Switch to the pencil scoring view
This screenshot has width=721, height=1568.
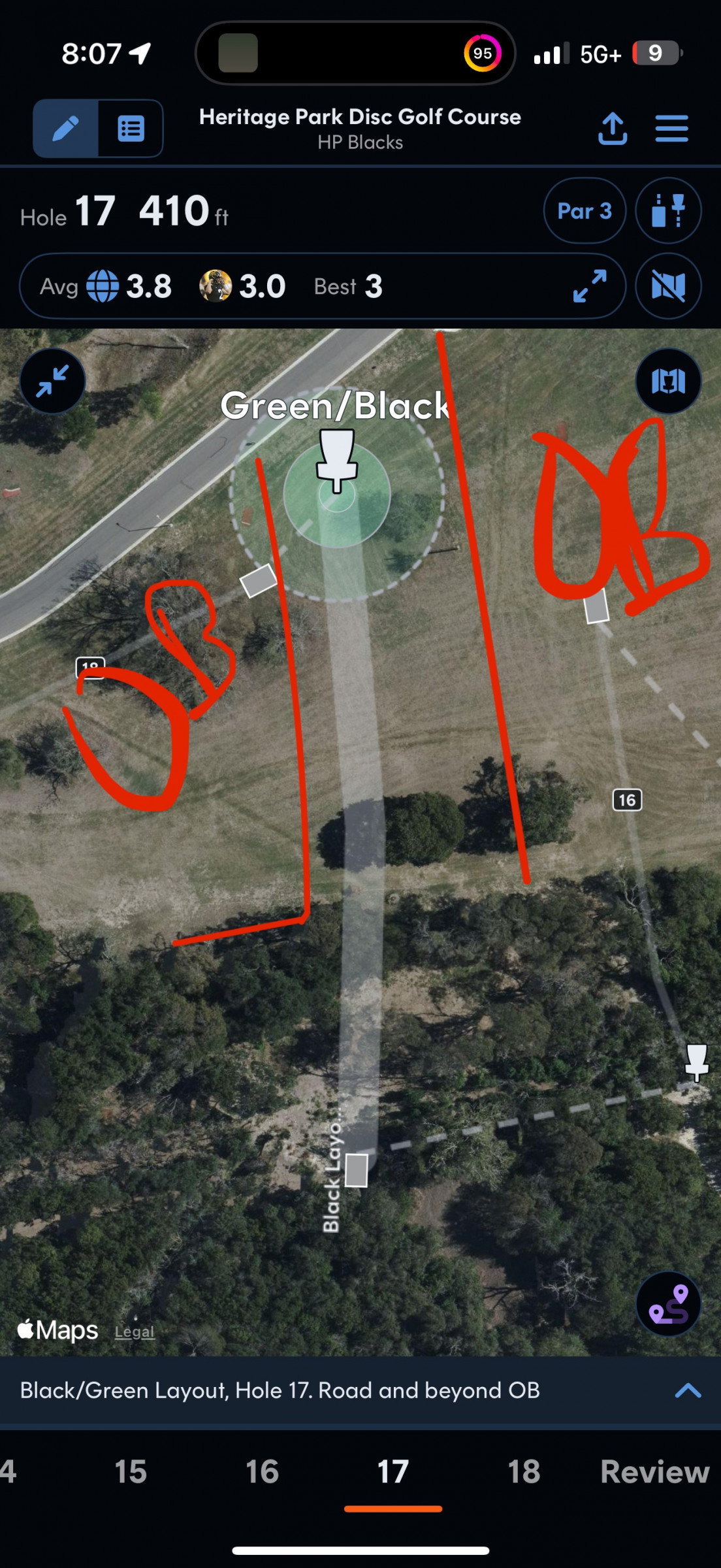66,129
